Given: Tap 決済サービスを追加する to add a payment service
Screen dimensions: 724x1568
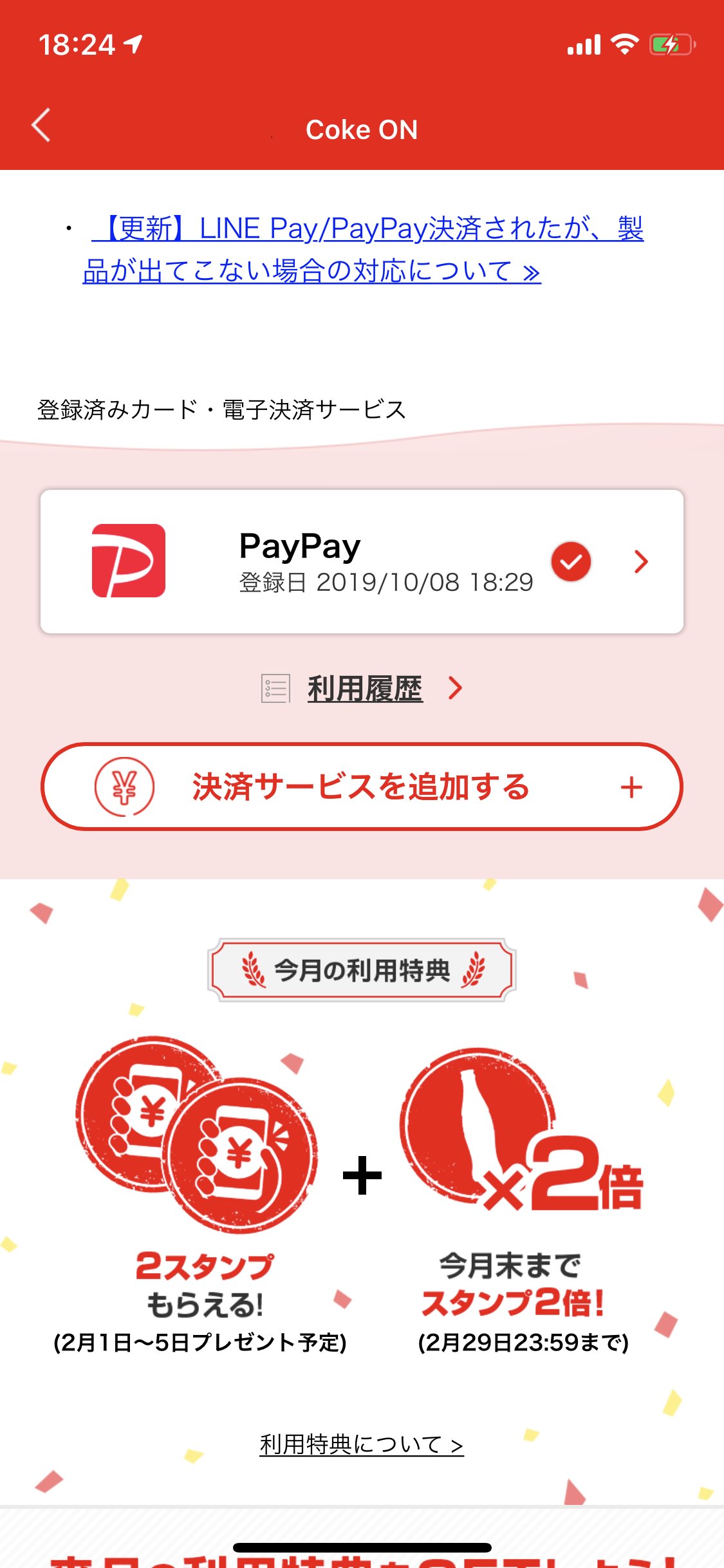Looking at the screenshot, I should tap(359, 787).
